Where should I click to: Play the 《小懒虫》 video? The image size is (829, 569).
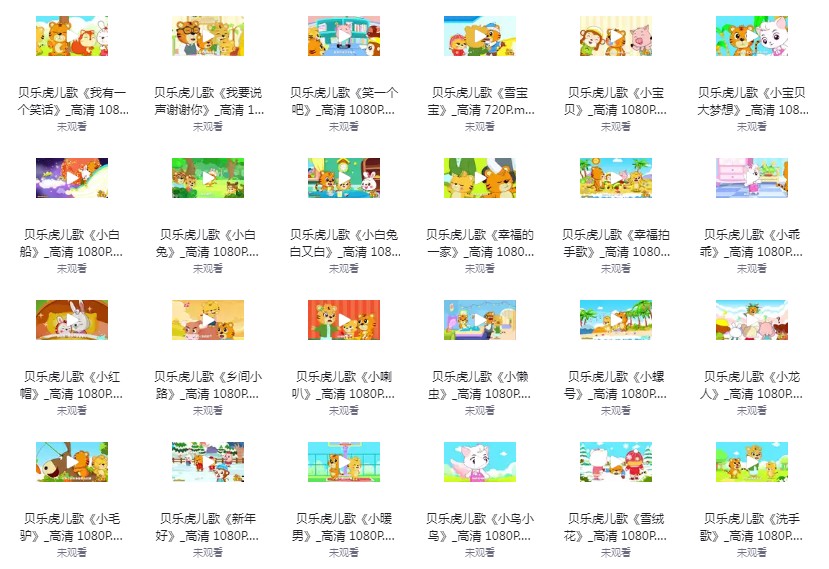480,320
